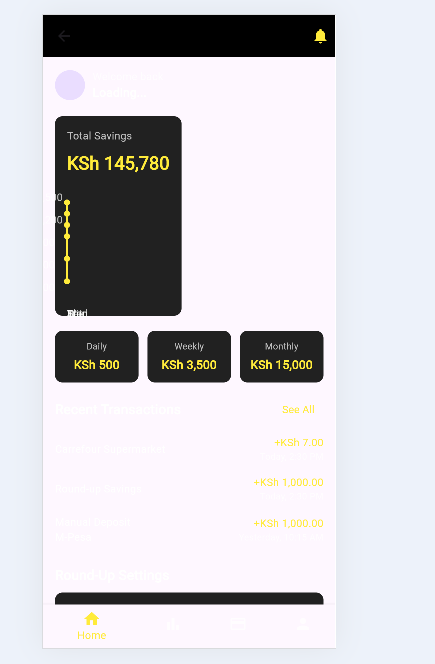
Task: Open the notifications bell
Action: coord(320,36)
